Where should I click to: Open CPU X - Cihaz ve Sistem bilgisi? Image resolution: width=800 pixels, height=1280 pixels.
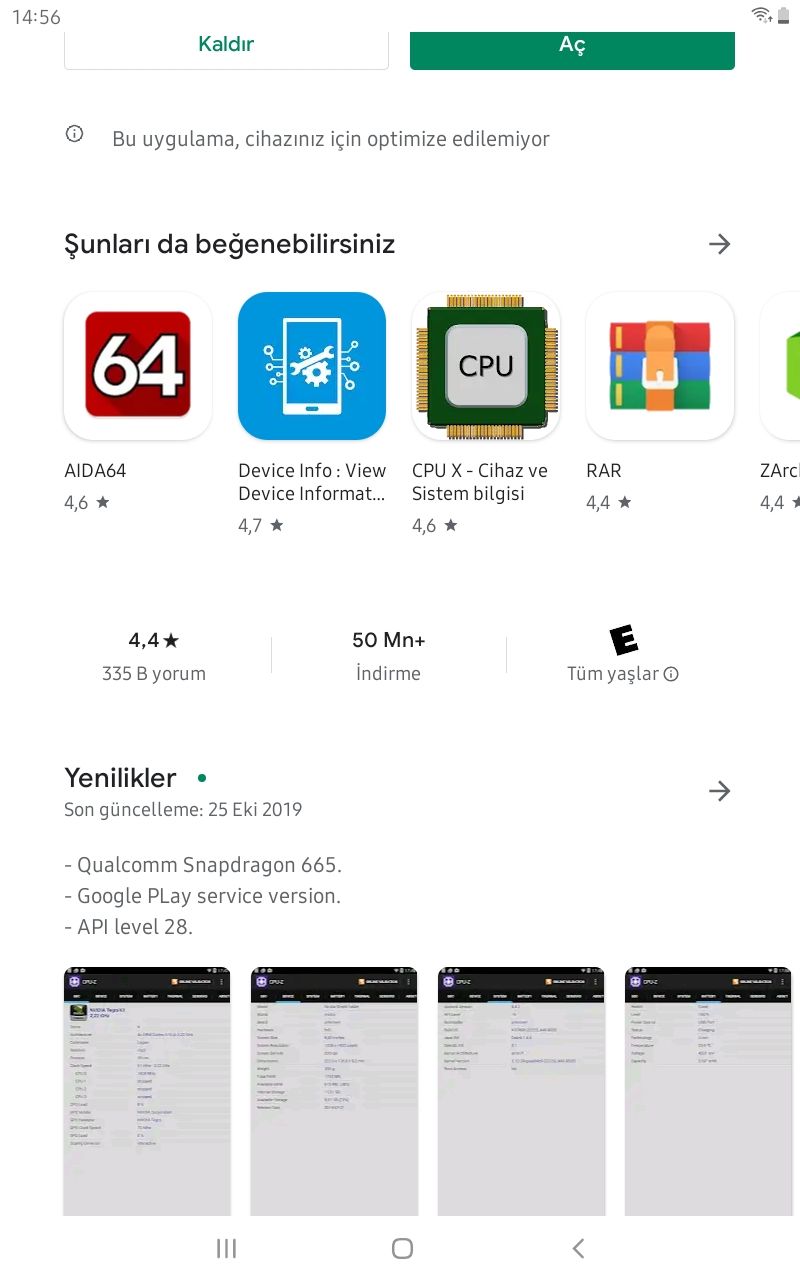click(x=486, y=366)
